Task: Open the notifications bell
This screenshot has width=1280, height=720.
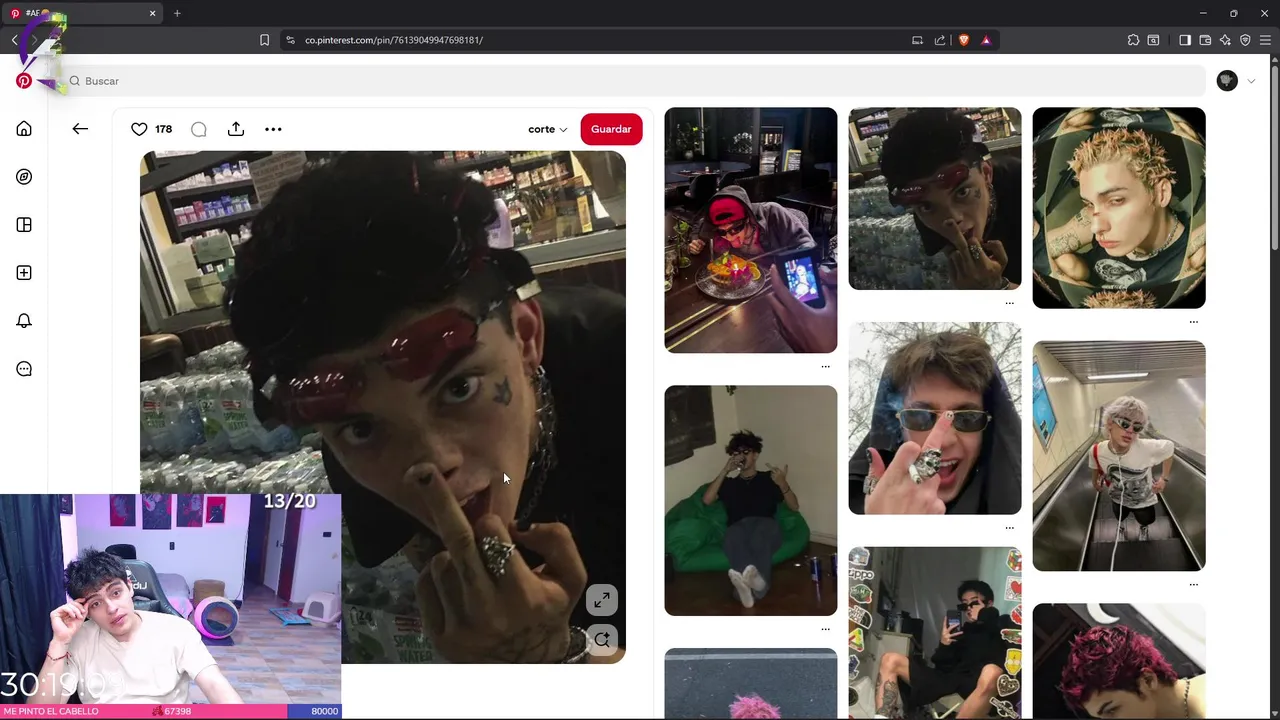Action: click(24, 321)
